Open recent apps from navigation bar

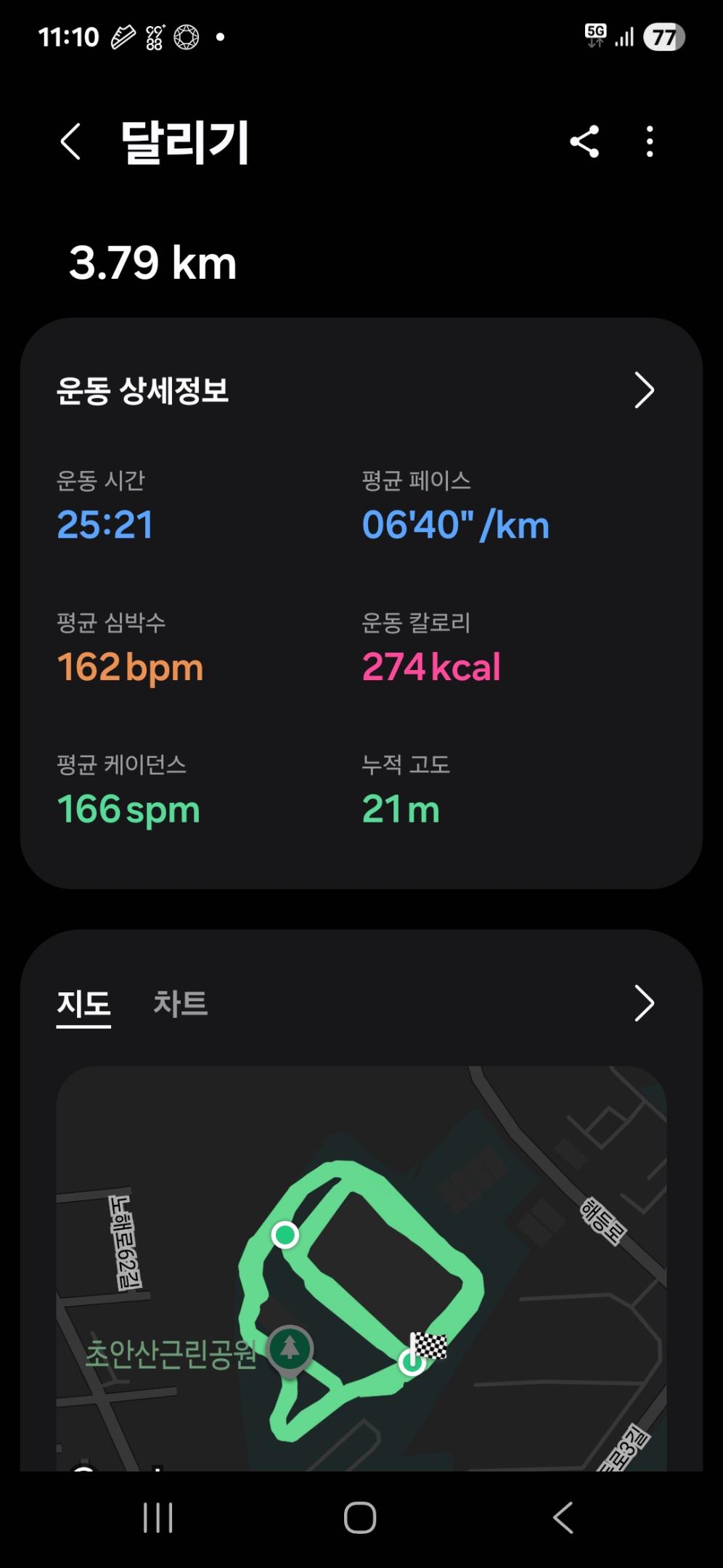pos(158,1517)
